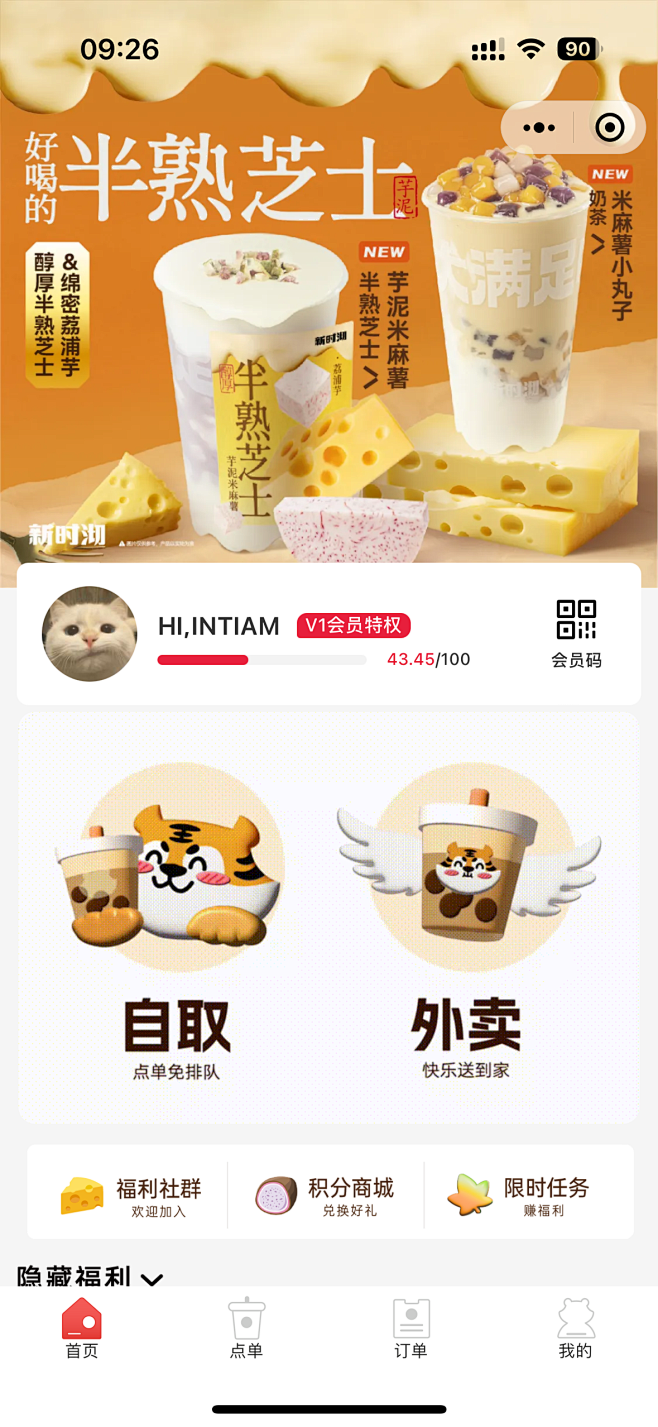The width and height of the screenshot is (658, 1427).
Task: Close the mini program with the circle button
Action: (609, 128)
